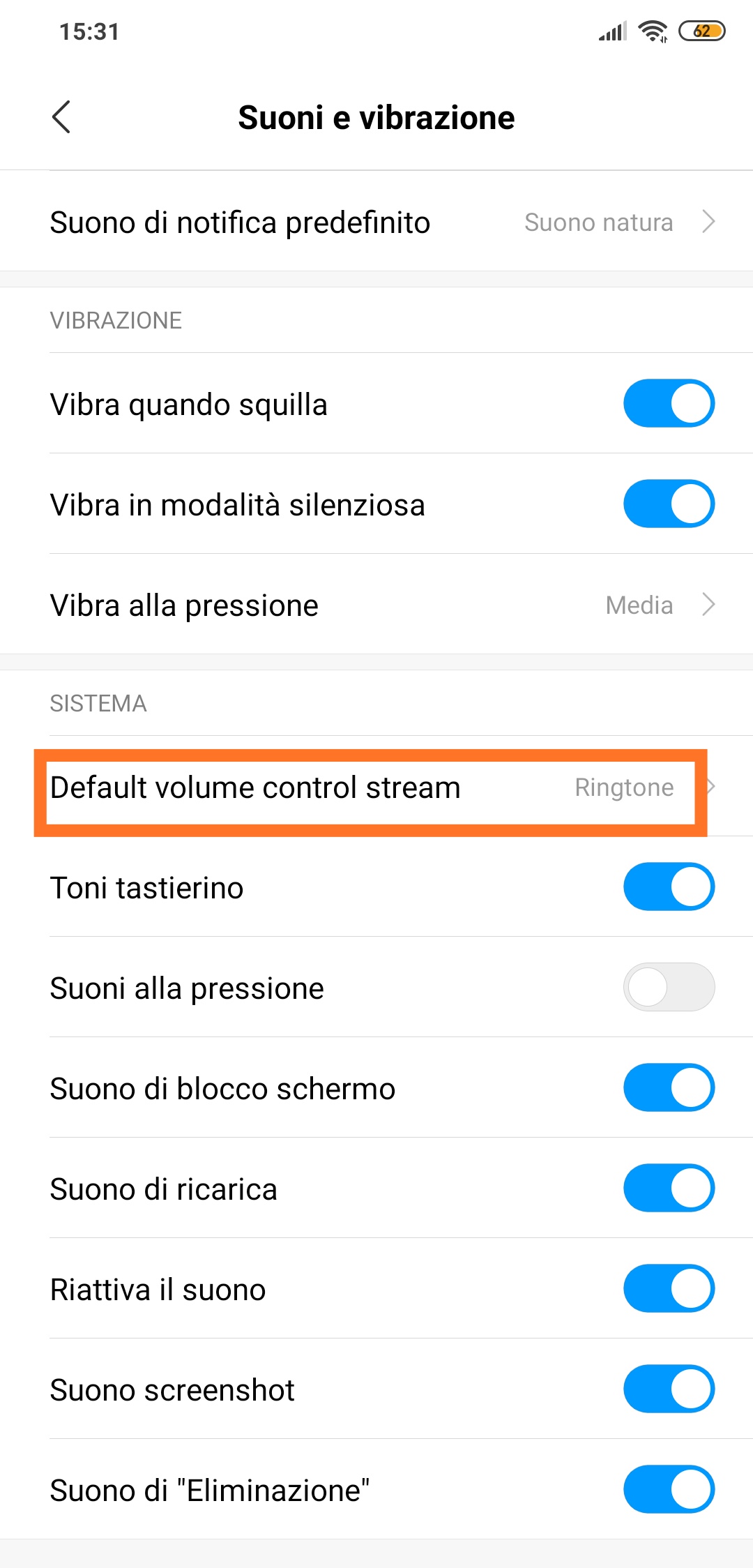Toggle Suono di blocco schermo
Screen dimensions: 753x1568
coord(669,1088)
